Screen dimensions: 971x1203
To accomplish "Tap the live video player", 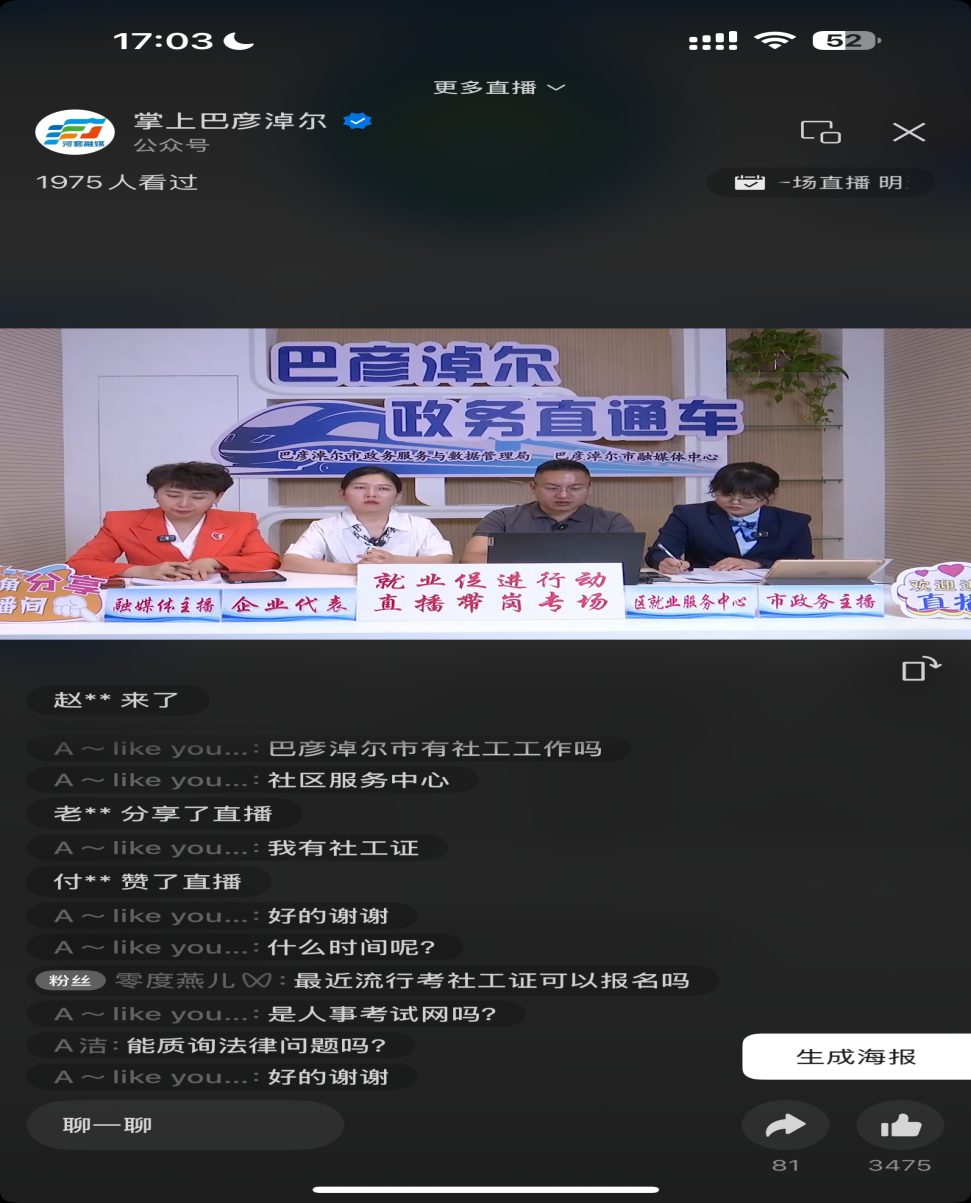I will (x=485, y=480).
